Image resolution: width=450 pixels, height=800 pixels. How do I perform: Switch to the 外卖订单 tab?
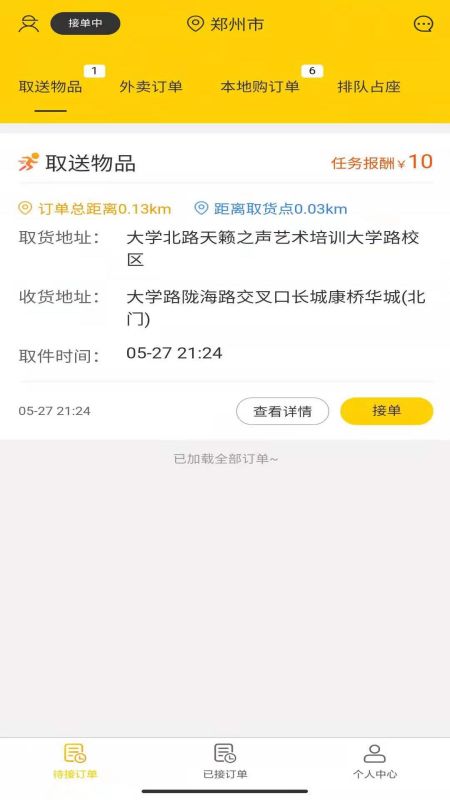[151, 87]
